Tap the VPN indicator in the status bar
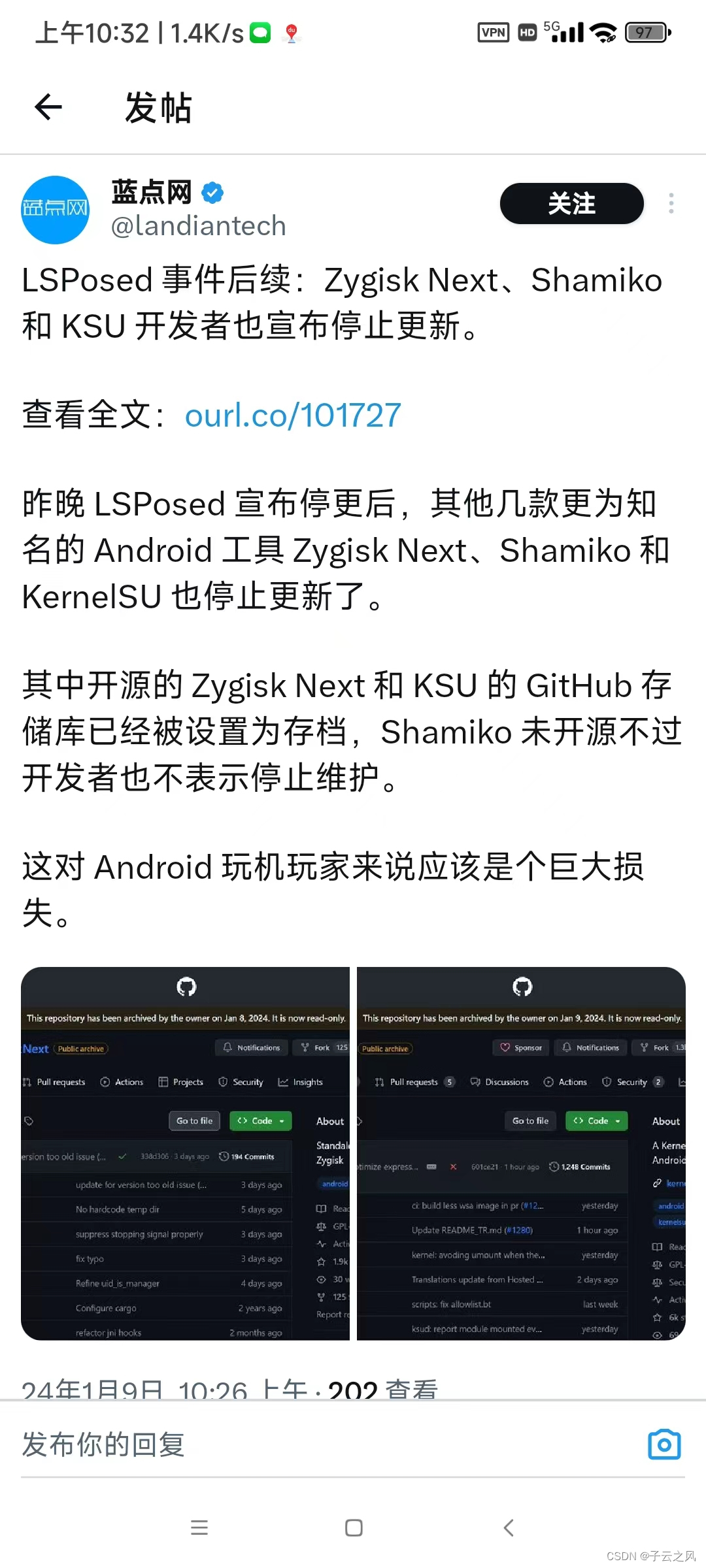Image resolution: width=706 pixels, height=1568 pixels. pyautogui.click(x=494, y=31)
